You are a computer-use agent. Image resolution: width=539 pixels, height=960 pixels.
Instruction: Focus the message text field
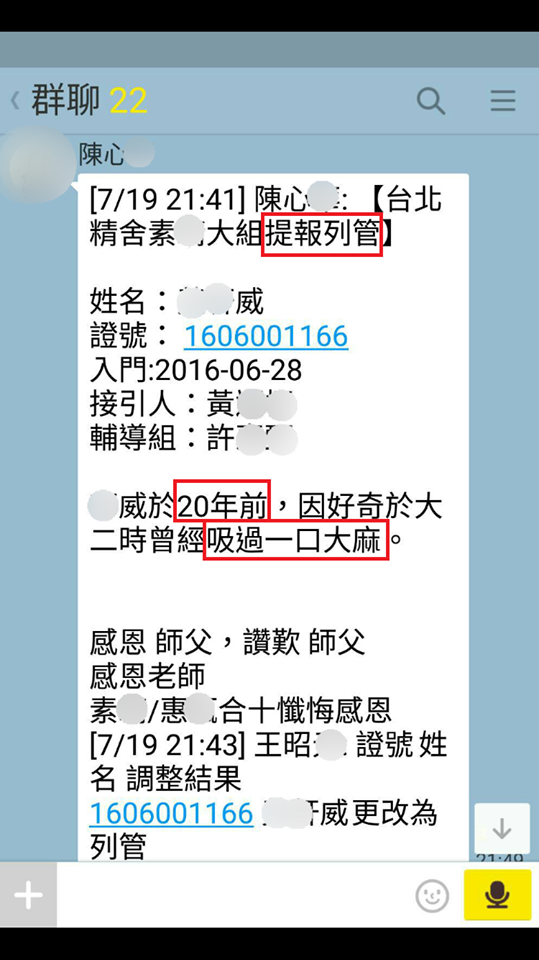coord(233,895)
